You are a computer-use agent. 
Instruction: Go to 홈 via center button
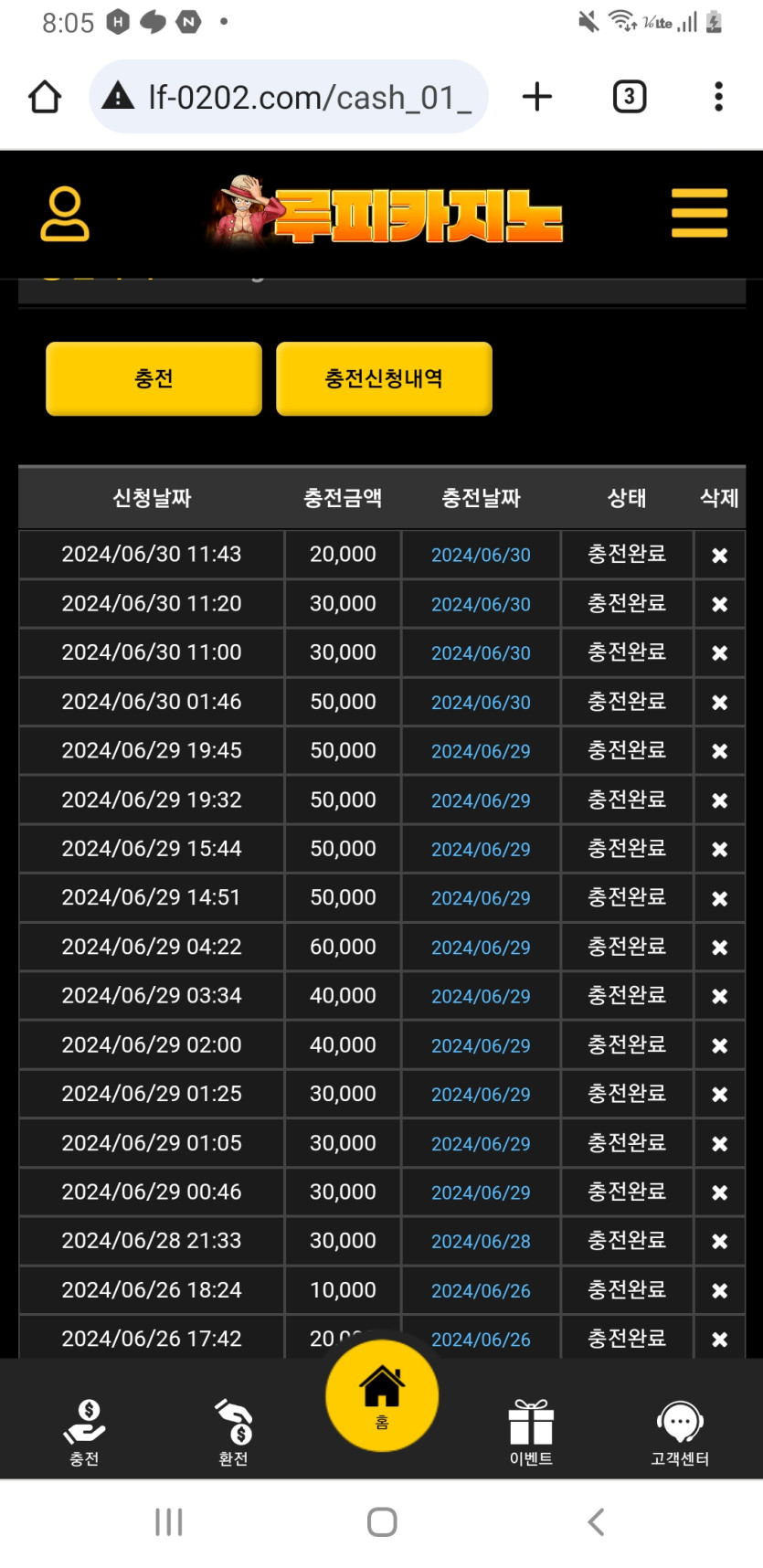tap(382, 1395)
